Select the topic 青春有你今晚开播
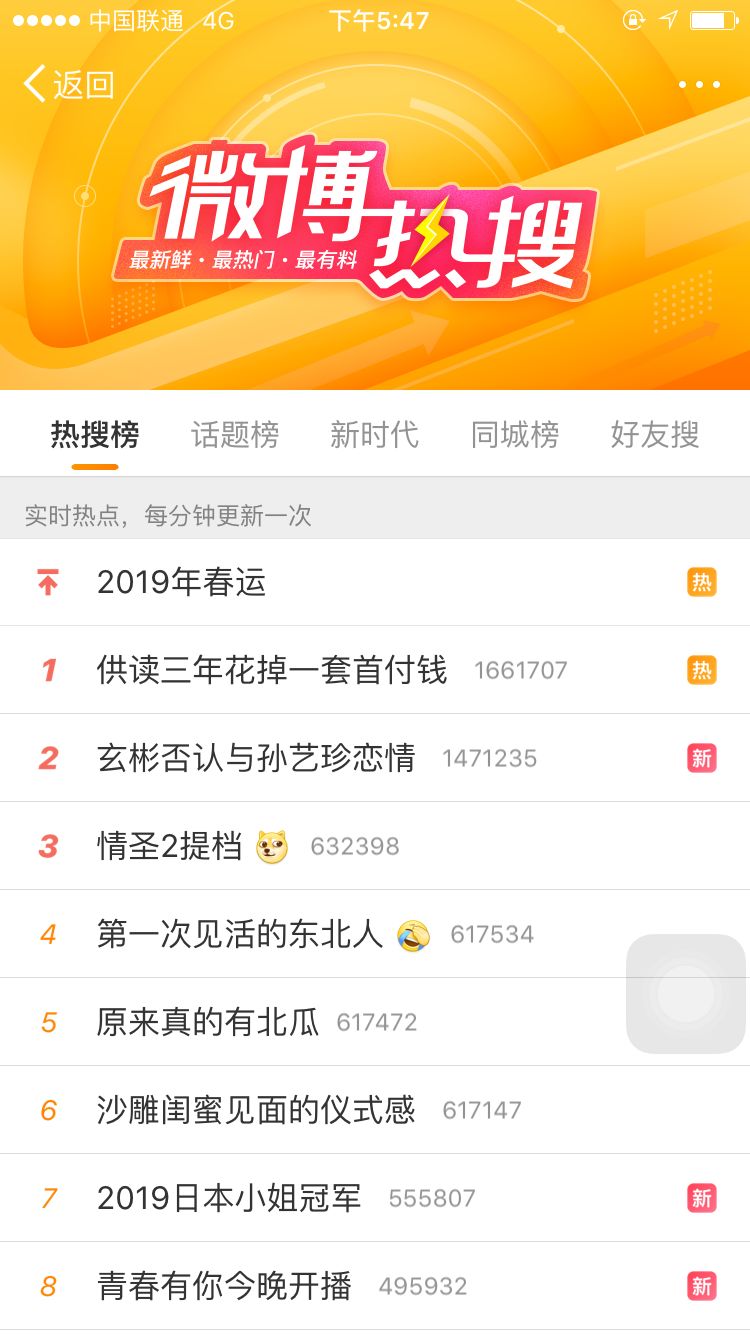This screenshot has width=750, height=1334. tap(224, 1286)
